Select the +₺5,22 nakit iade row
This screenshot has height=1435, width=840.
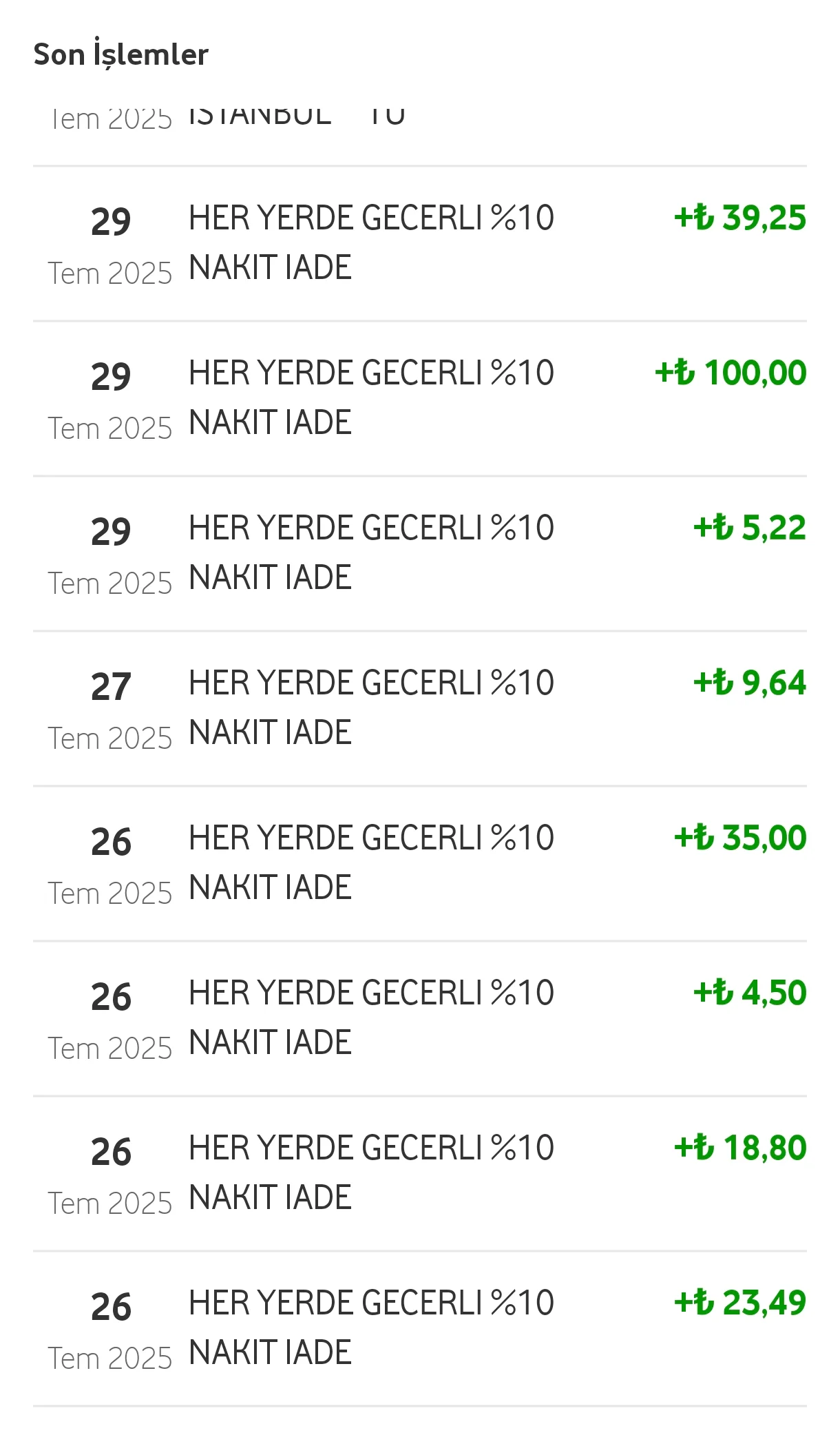coord(420,553)
